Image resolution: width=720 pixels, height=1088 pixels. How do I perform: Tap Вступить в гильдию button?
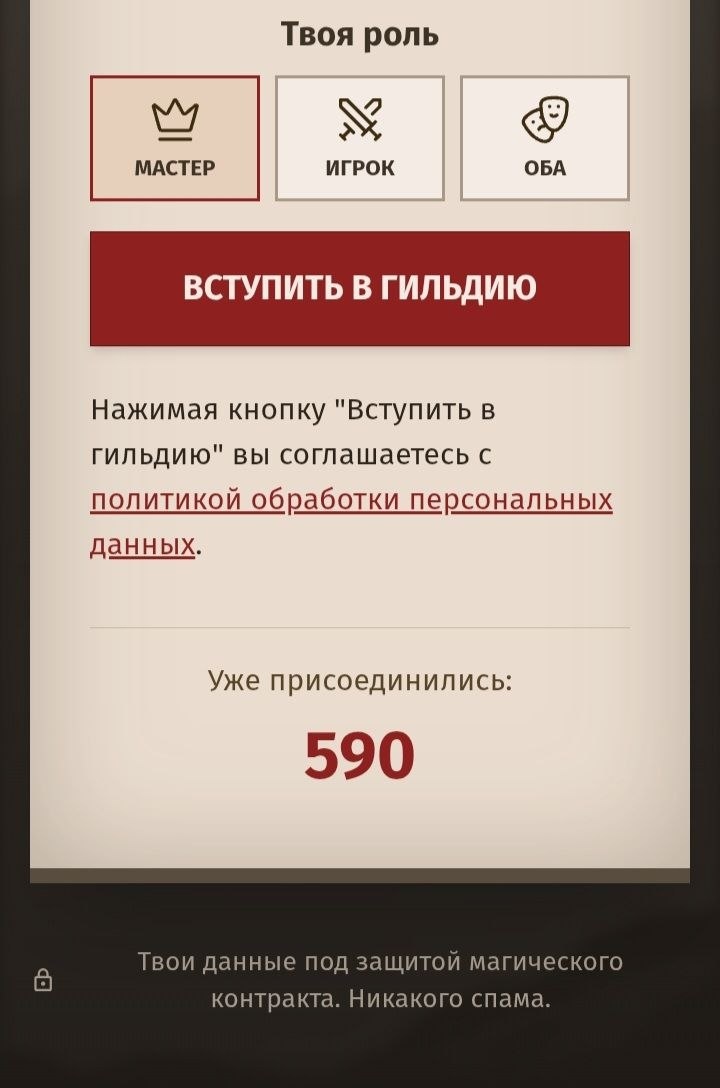360,288
